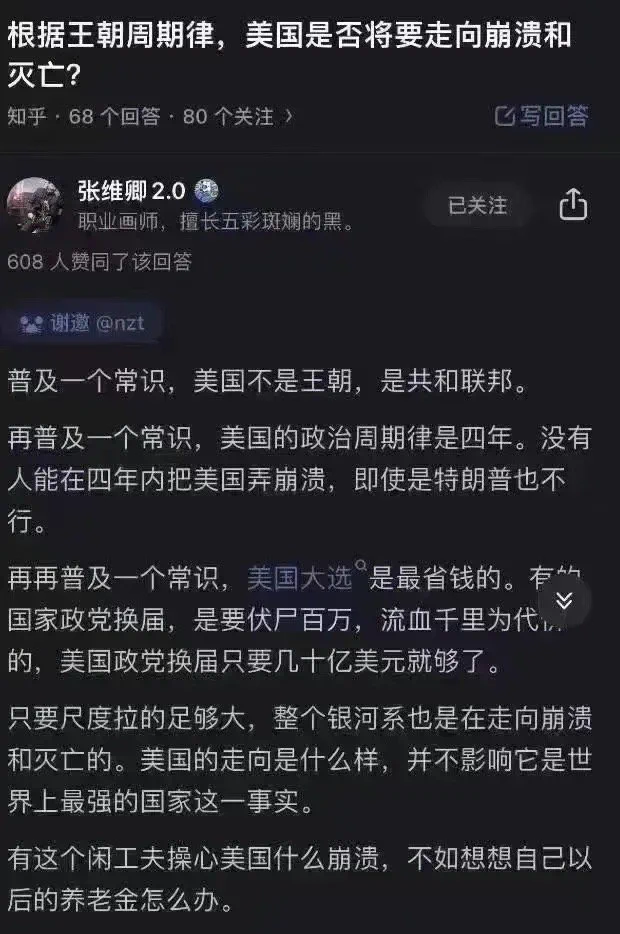
Task: Tap the 已关注 button to unfollow the author
Action: point(477,206)
